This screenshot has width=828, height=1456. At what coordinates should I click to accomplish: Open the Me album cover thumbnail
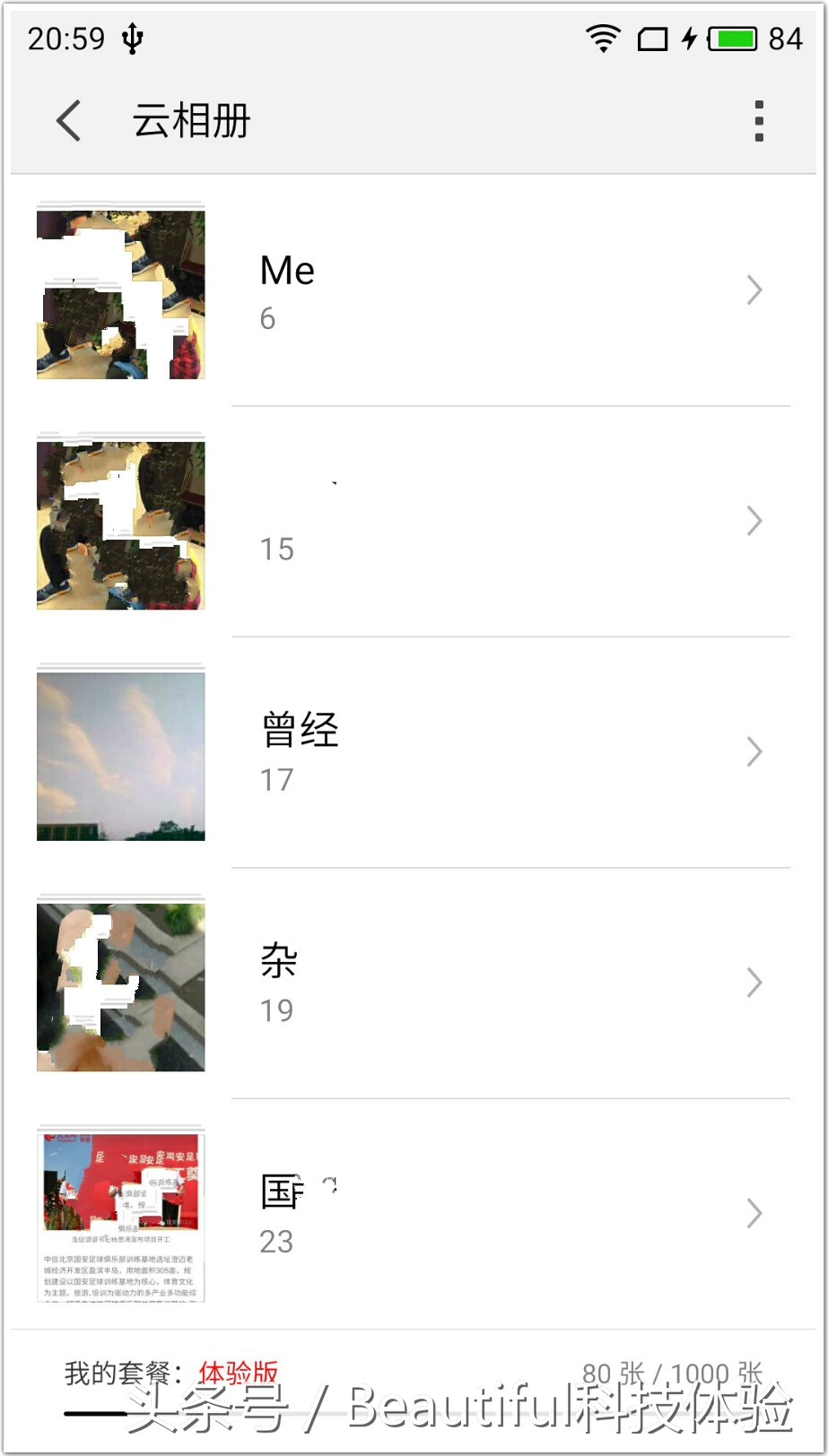tap(120, 290)
